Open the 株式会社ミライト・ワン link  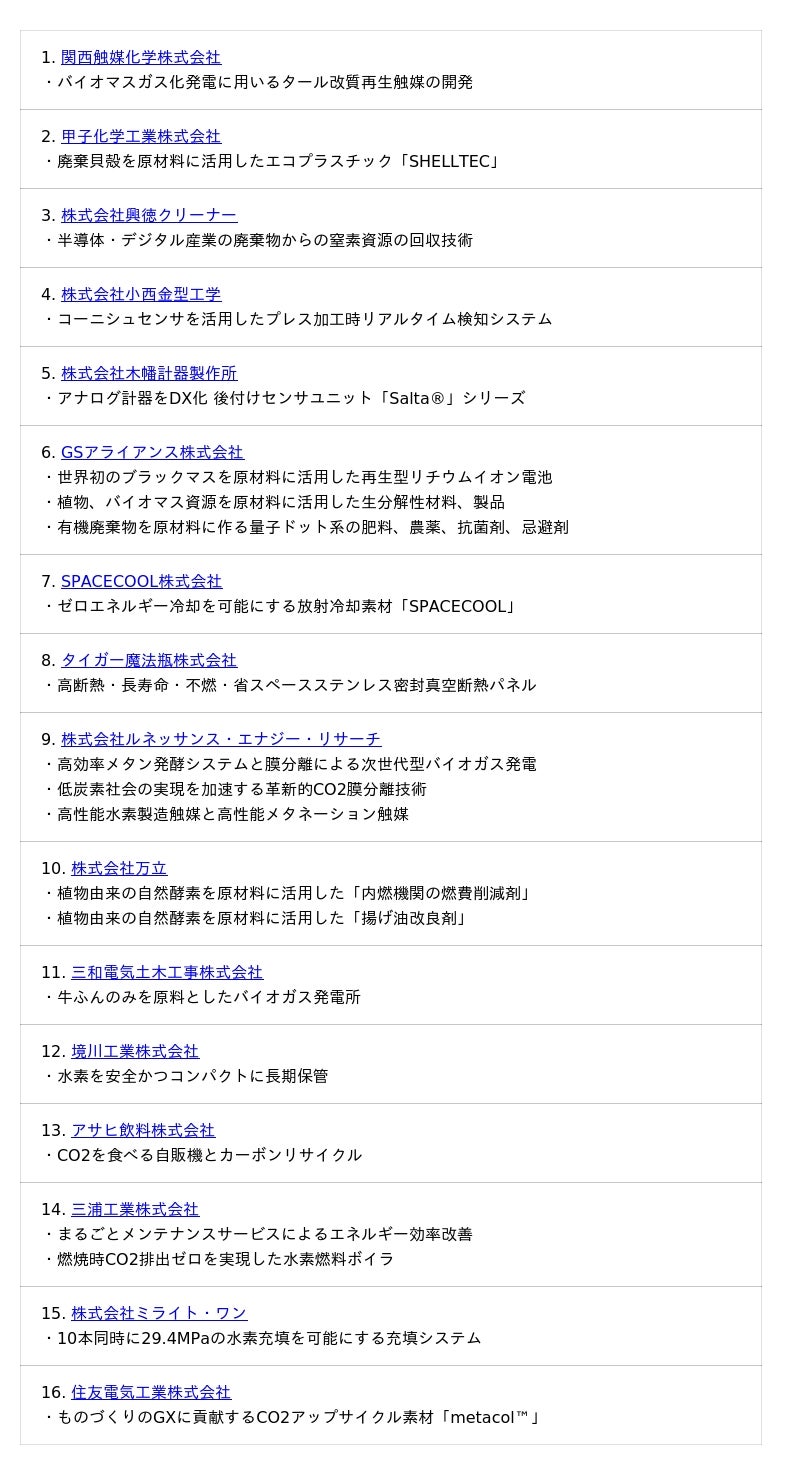point(158,1314)
